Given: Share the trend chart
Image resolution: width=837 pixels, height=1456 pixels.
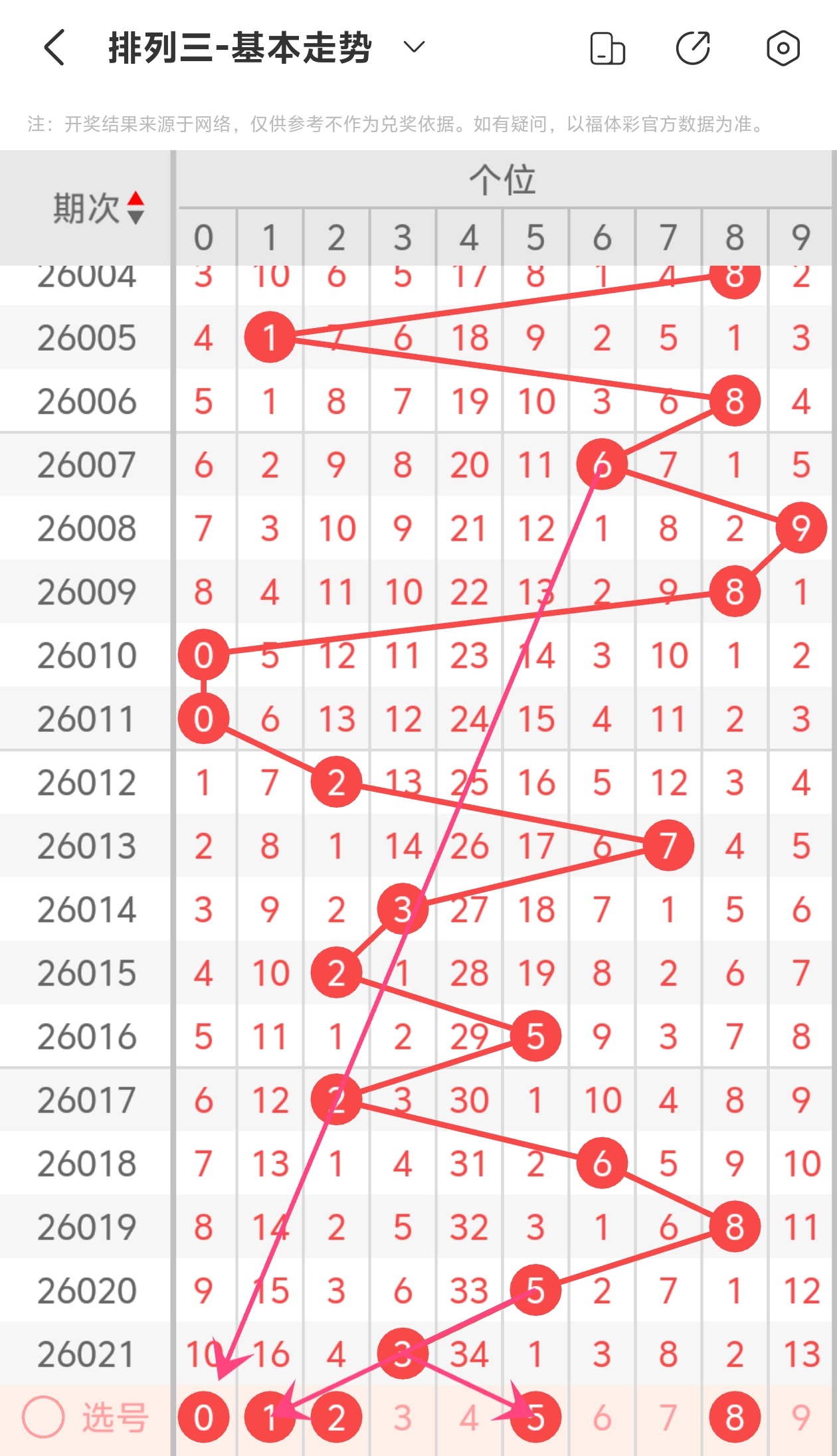Looking at the screenshot, I should coord(693,48).
